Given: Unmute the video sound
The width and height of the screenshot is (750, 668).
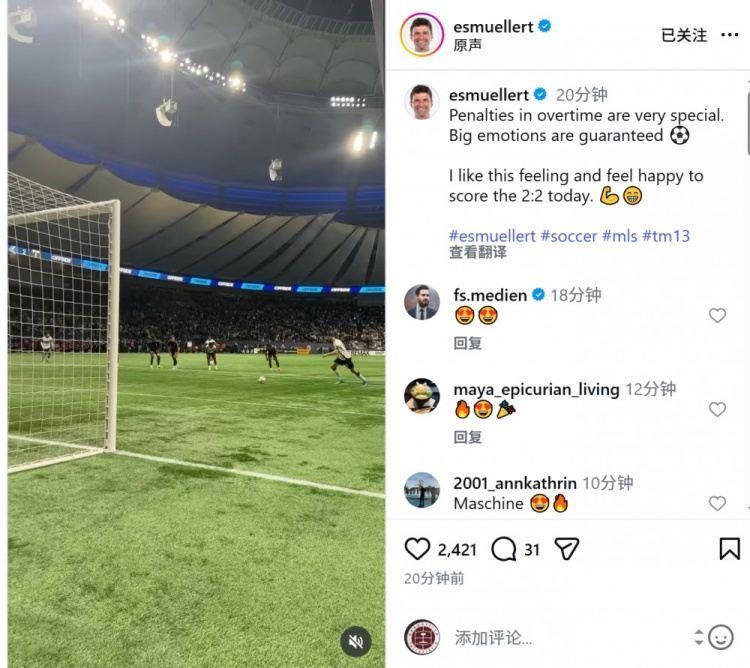Looking at the screenshot, I should pyautogui.click(x=356, y=641).
